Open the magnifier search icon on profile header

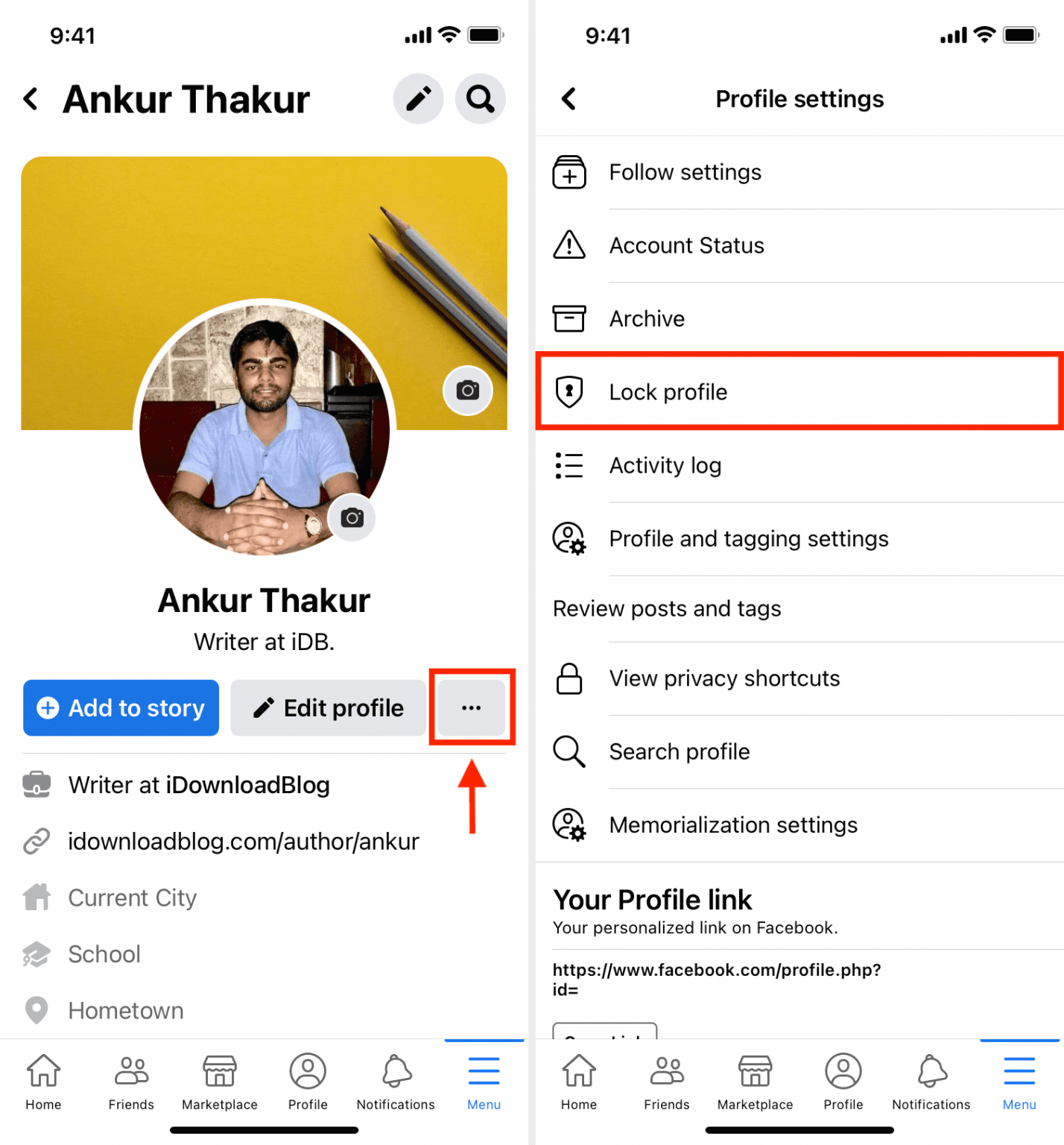coord(481,98)
